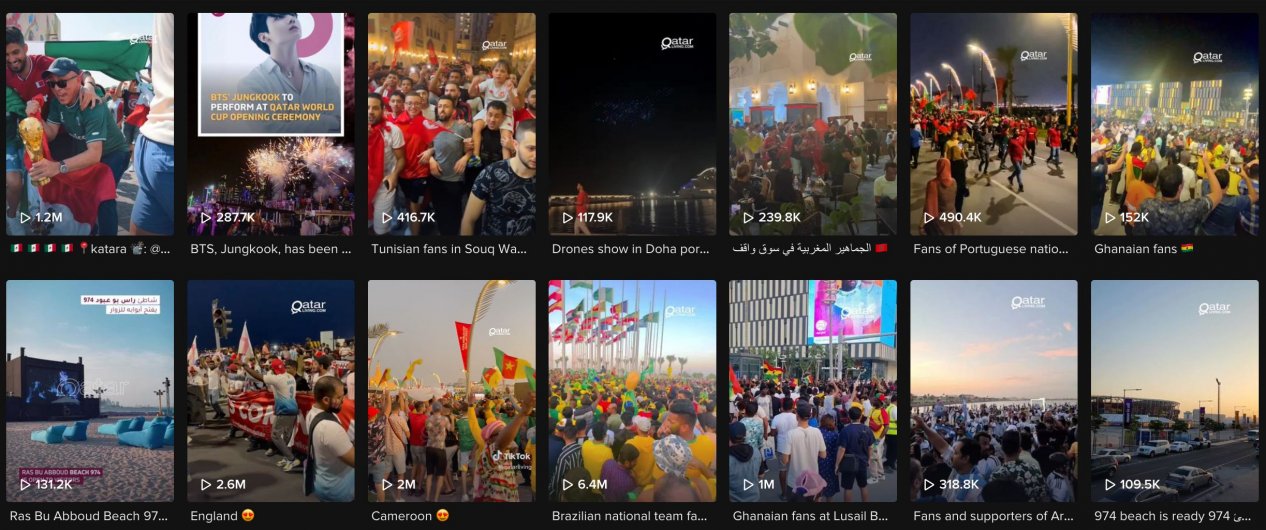The height and width of the screenshot is (530, 1266).
Task: Open the Ghanaian fans video with 152K views
Action: [x=1175, y=123]
